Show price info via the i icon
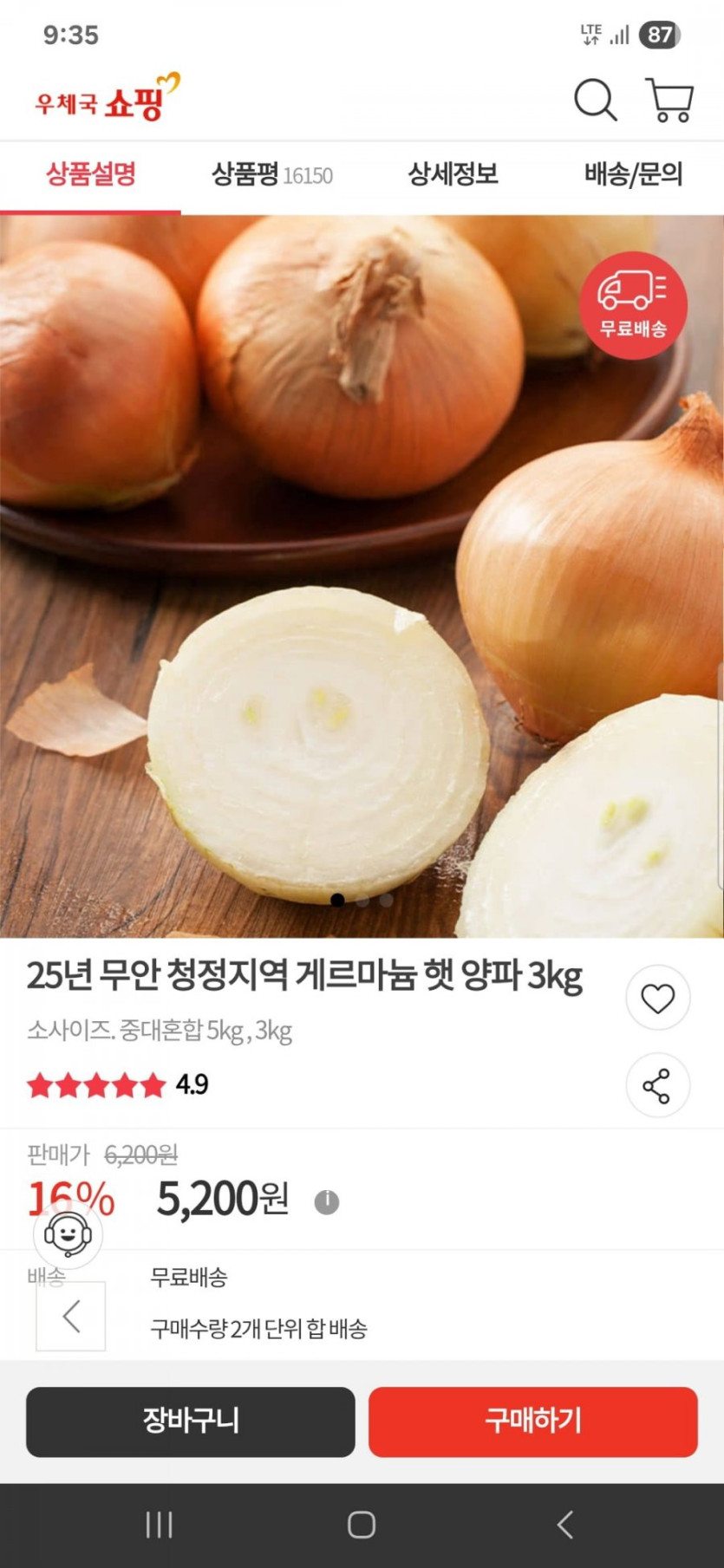The image size is (724, 1568). pos(326,1201)
